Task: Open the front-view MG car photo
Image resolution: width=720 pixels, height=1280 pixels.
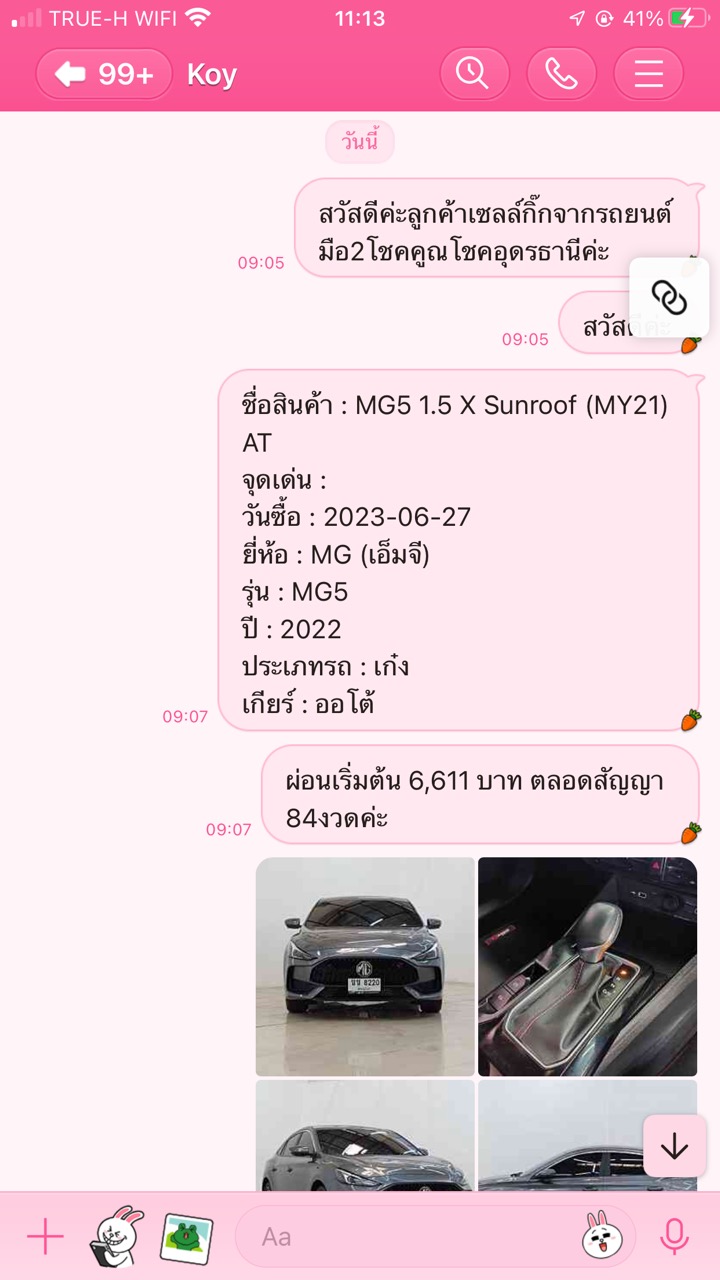Action: tap(365, 966)
